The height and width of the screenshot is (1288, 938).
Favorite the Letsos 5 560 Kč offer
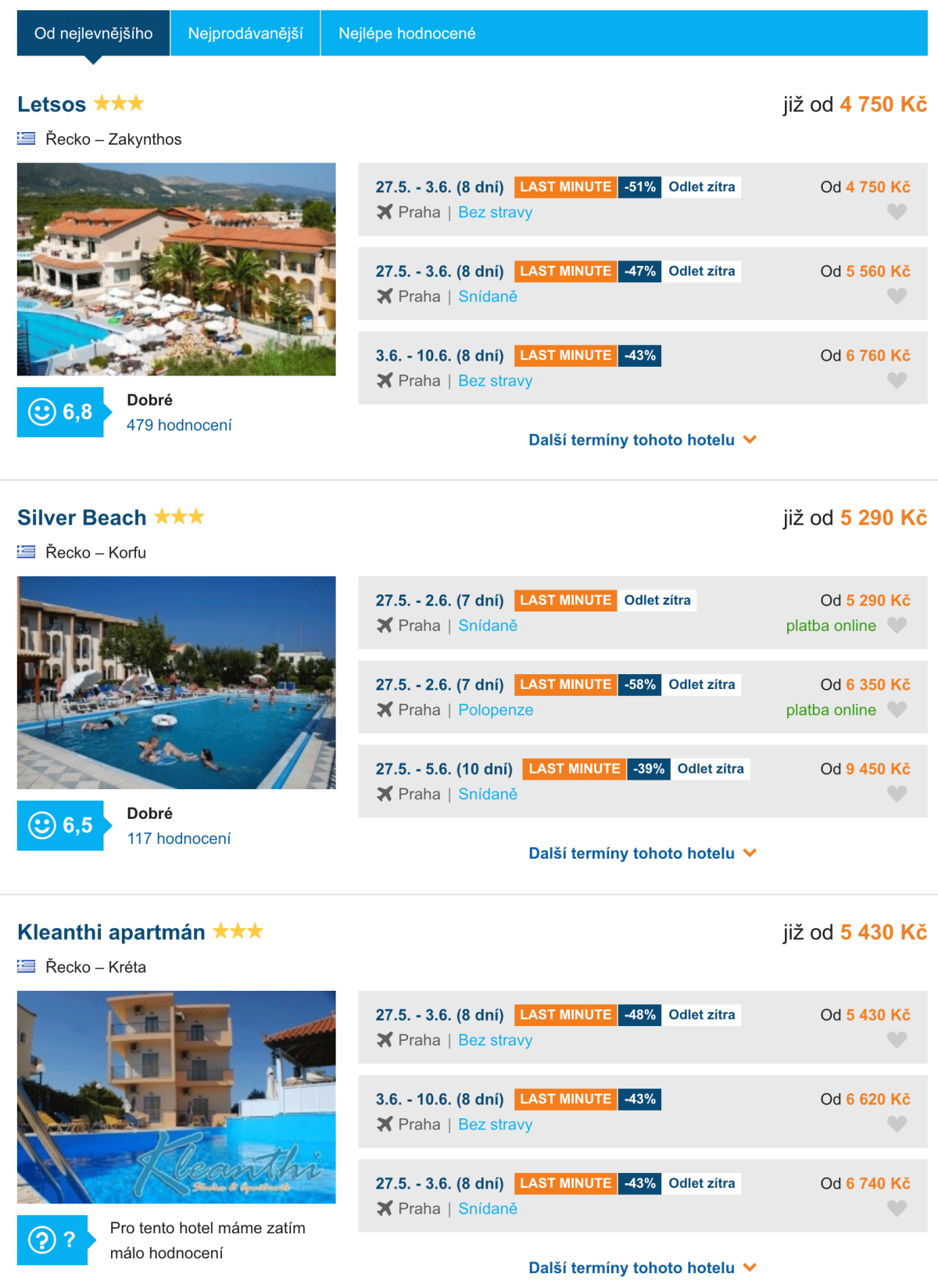pos(897,296)
